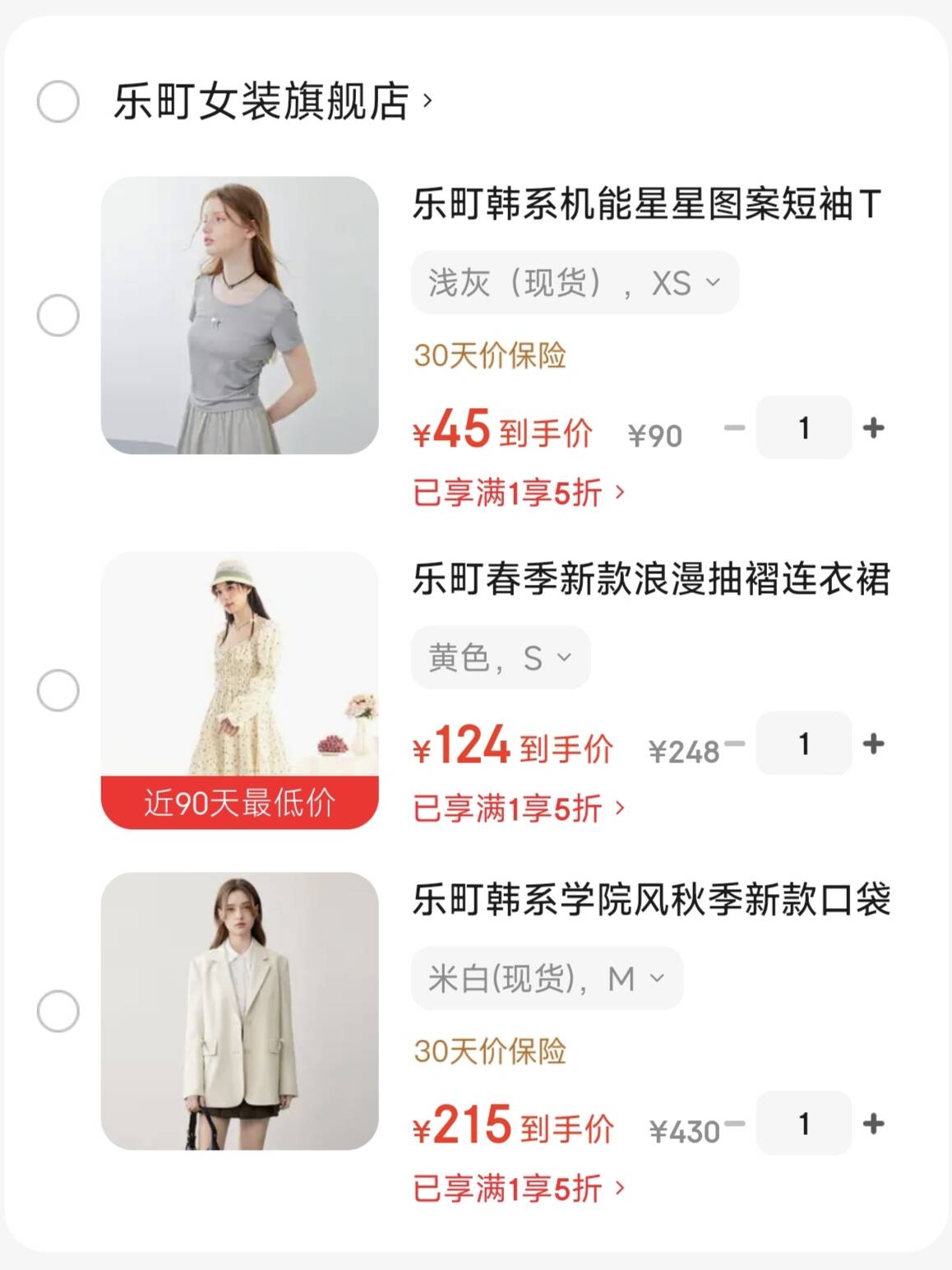Change the 米白(现货)，M variant

tap(546, 979)
